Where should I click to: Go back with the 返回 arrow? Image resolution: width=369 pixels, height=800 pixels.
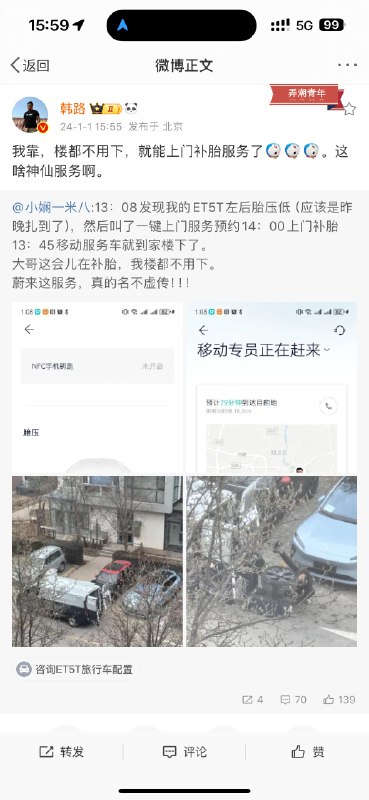coord(30,65)
